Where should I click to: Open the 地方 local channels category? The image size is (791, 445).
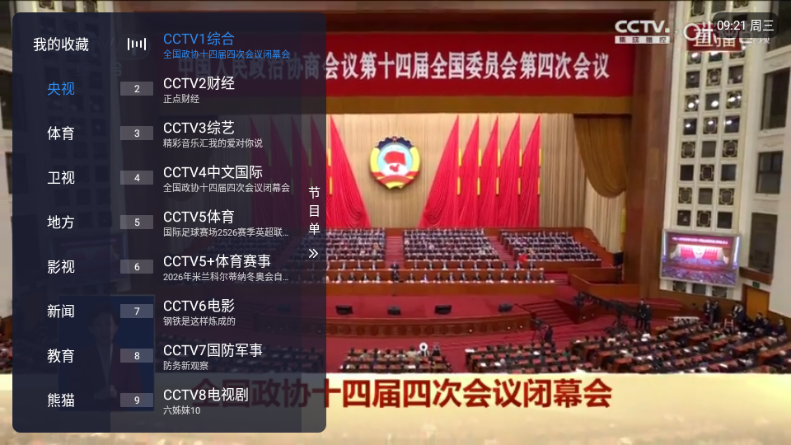(x=61, y=222)
